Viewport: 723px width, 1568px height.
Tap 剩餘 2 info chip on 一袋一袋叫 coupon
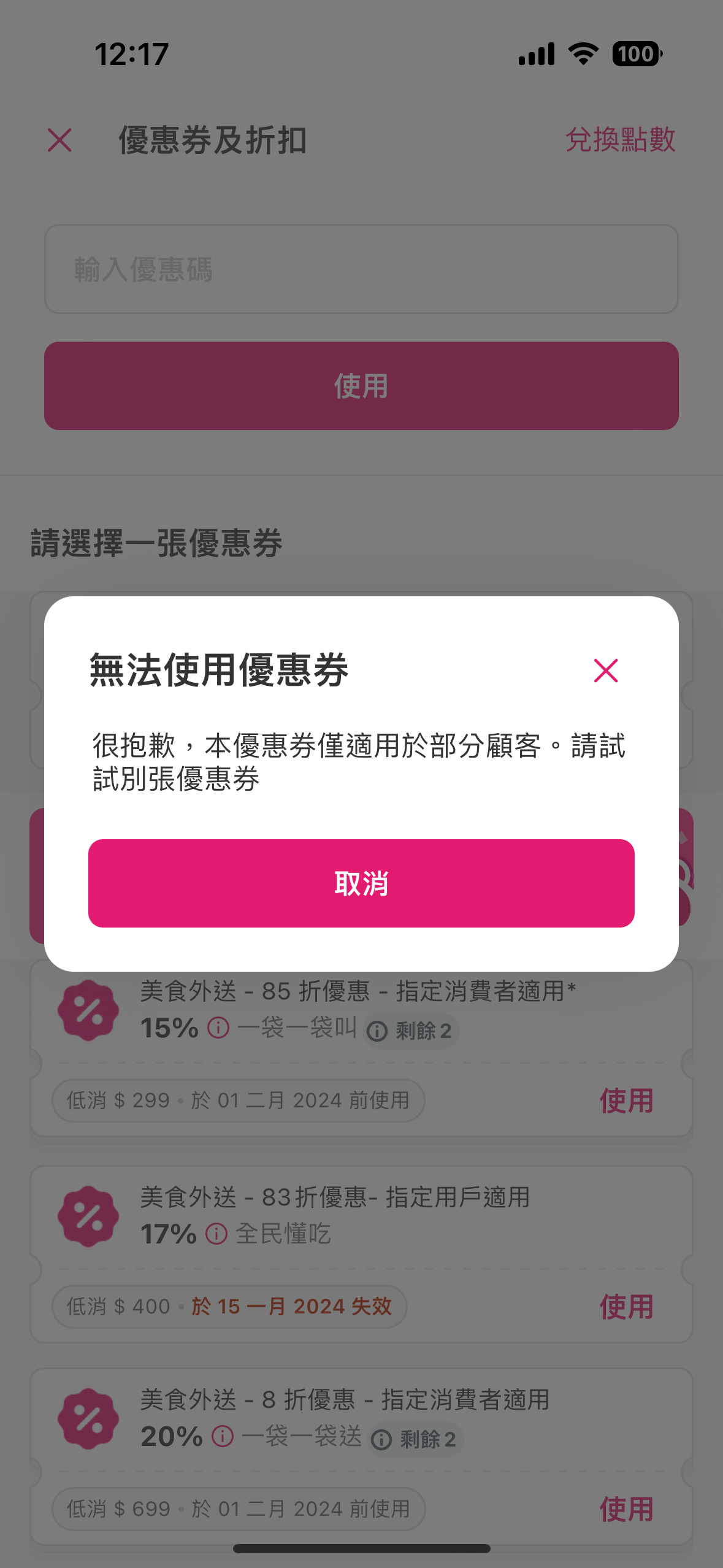[x=410, y=1031]
